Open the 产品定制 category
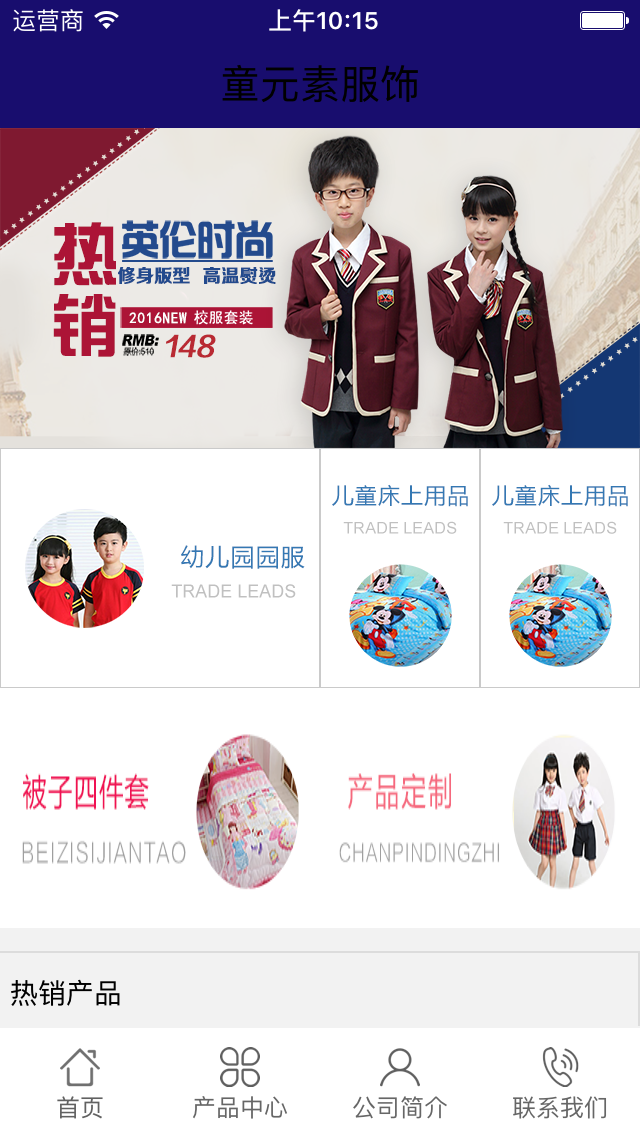 click(478, 812)
